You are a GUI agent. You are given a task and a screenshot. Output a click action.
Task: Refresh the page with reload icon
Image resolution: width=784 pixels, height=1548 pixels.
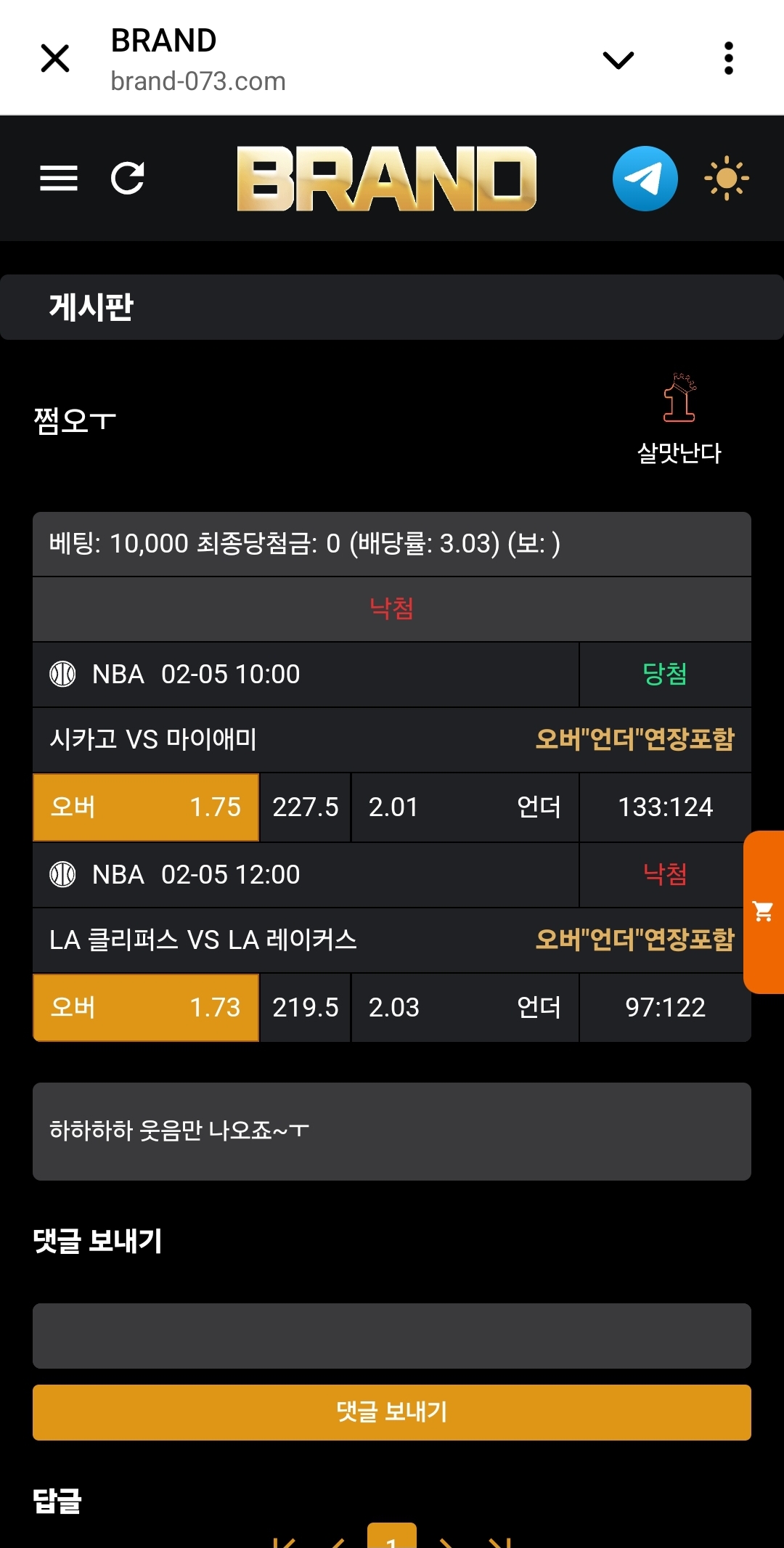128,178
